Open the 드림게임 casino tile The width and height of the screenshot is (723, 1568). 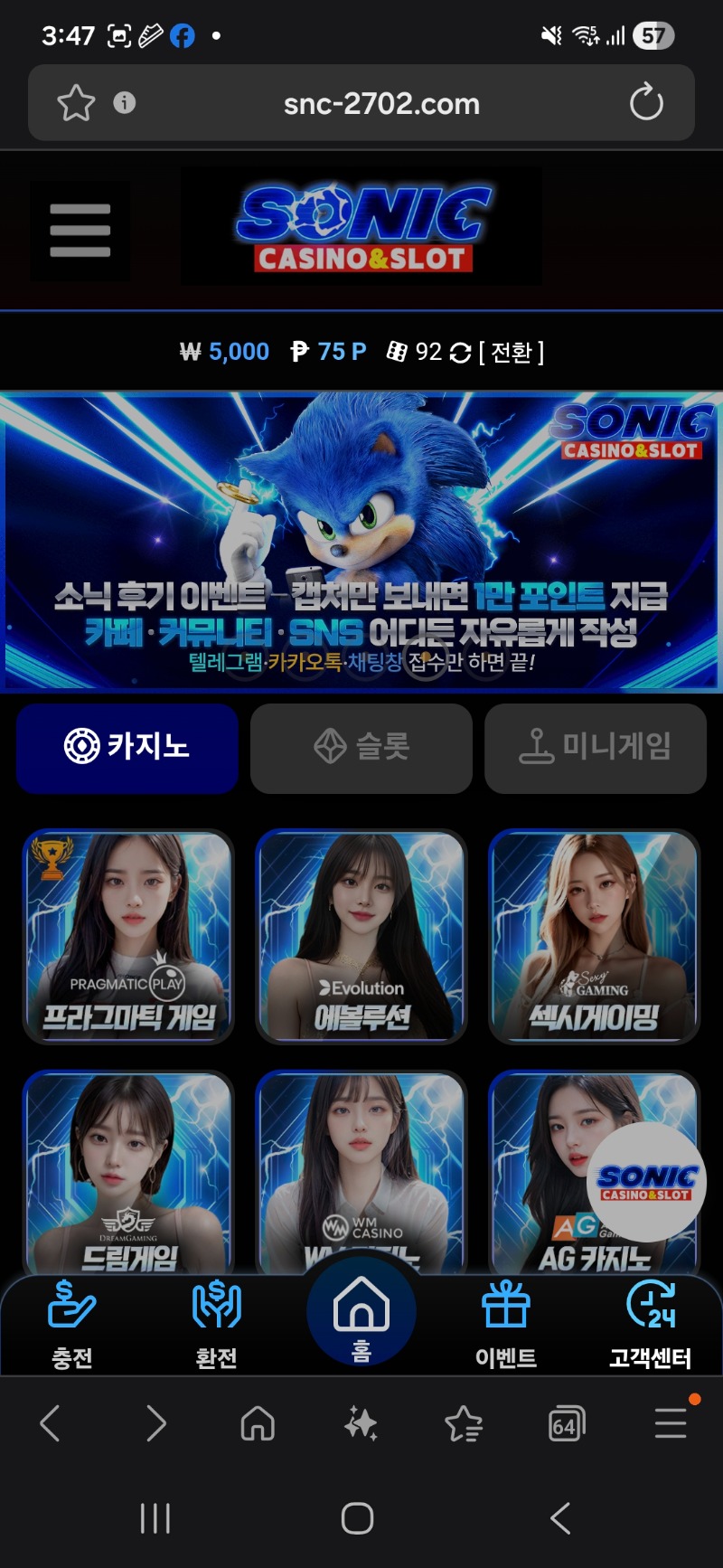click(128, 1171)
